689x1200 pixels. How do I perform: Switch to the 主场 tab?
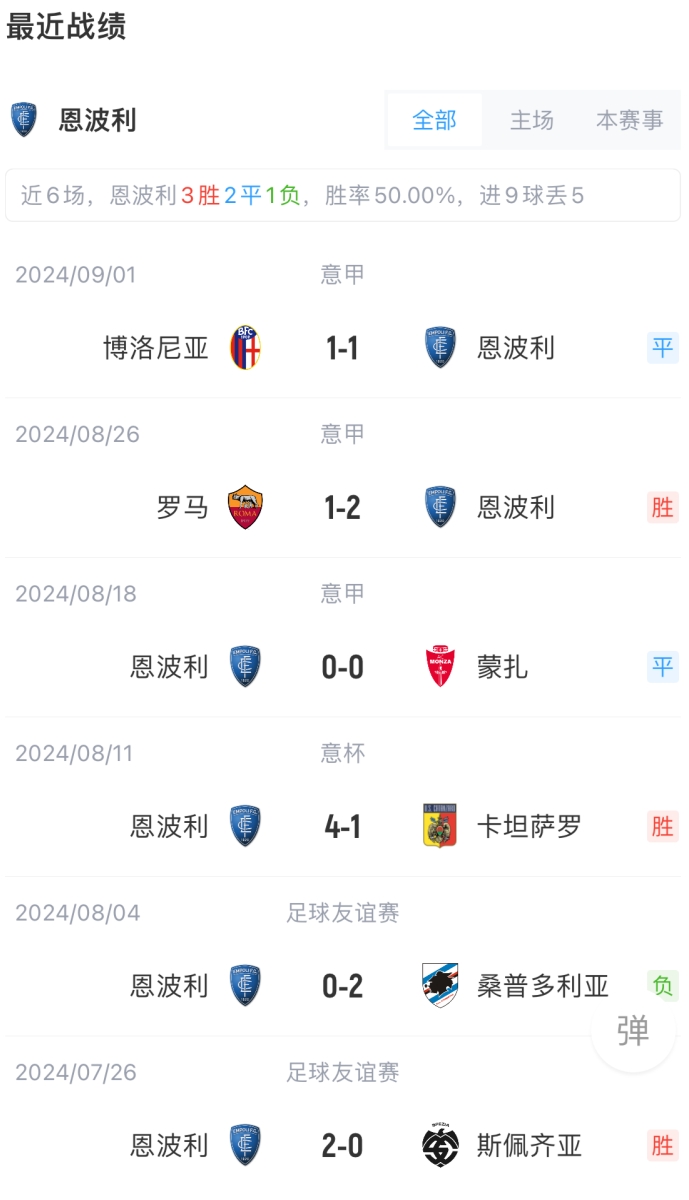[x=531, y=120]
